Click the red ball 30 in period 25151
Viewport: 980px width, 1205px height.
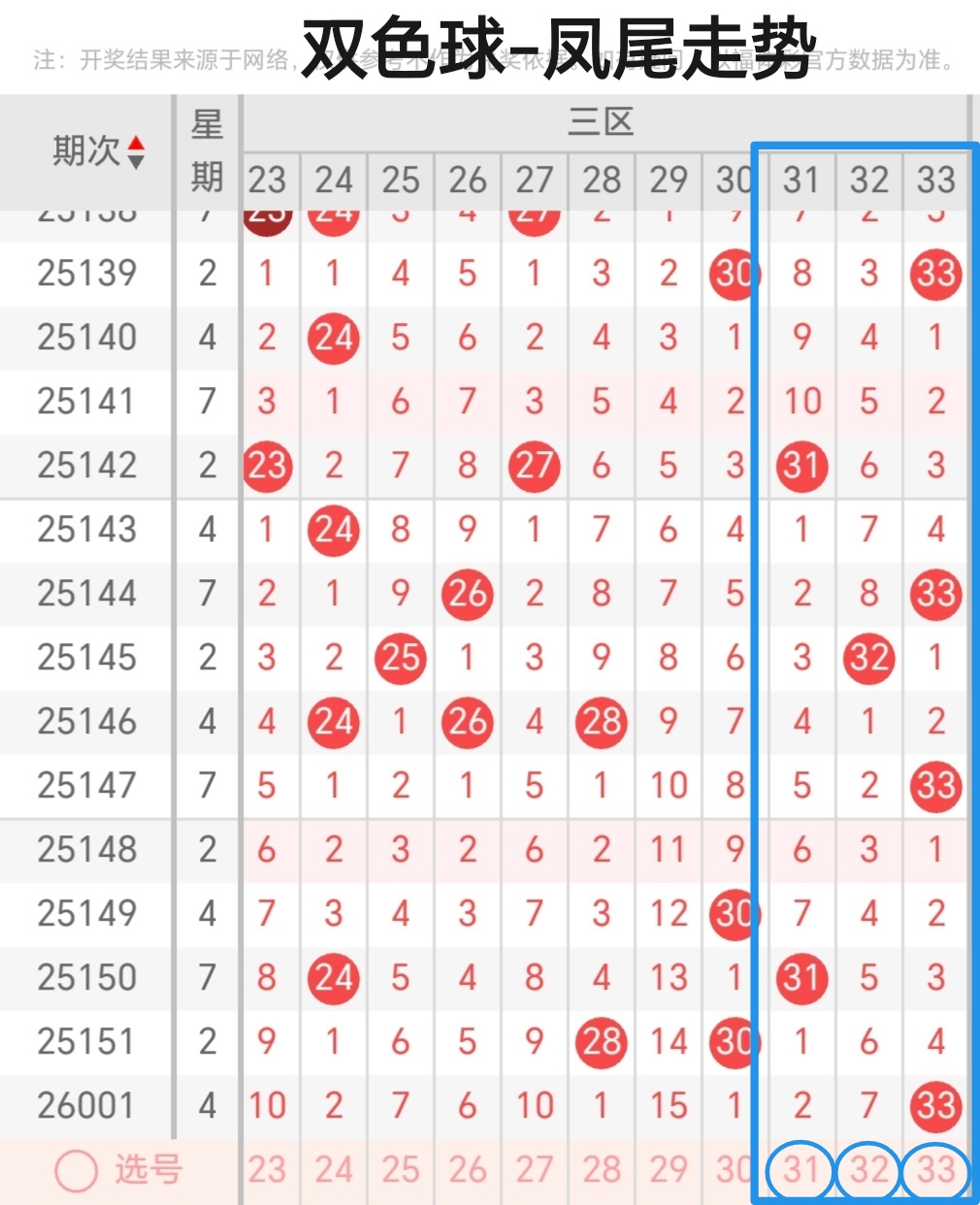coord(735,1042)
